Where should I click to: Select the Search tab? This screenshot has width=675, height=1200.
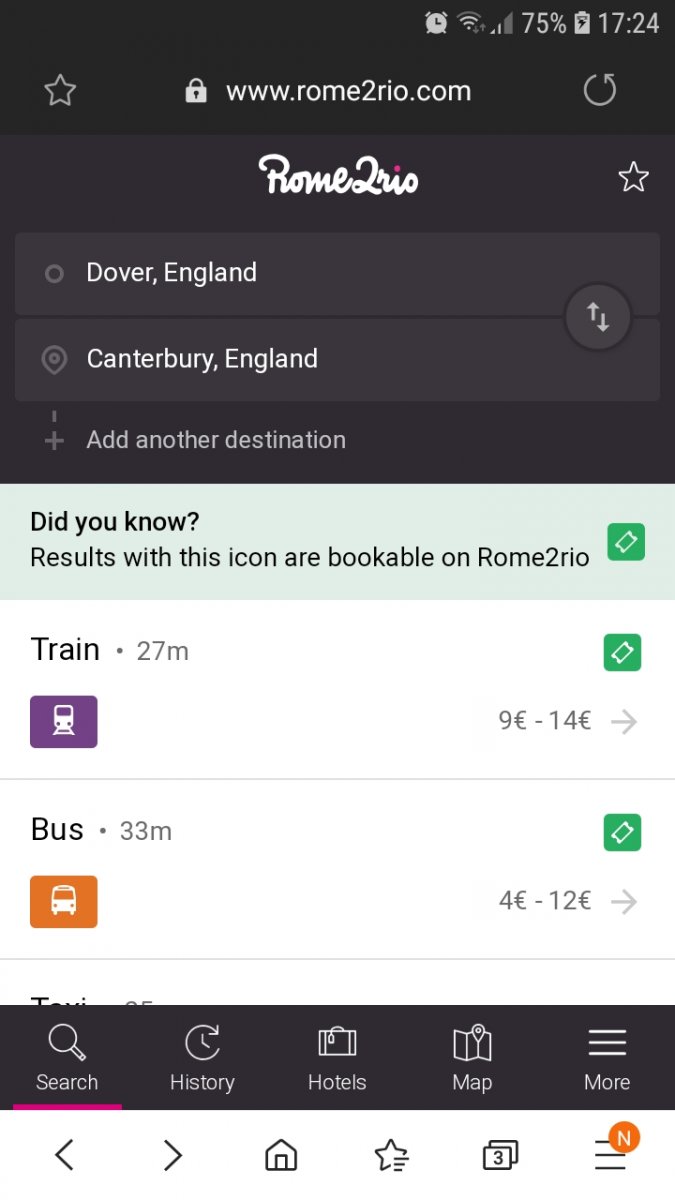click(x=67, y=1058)
